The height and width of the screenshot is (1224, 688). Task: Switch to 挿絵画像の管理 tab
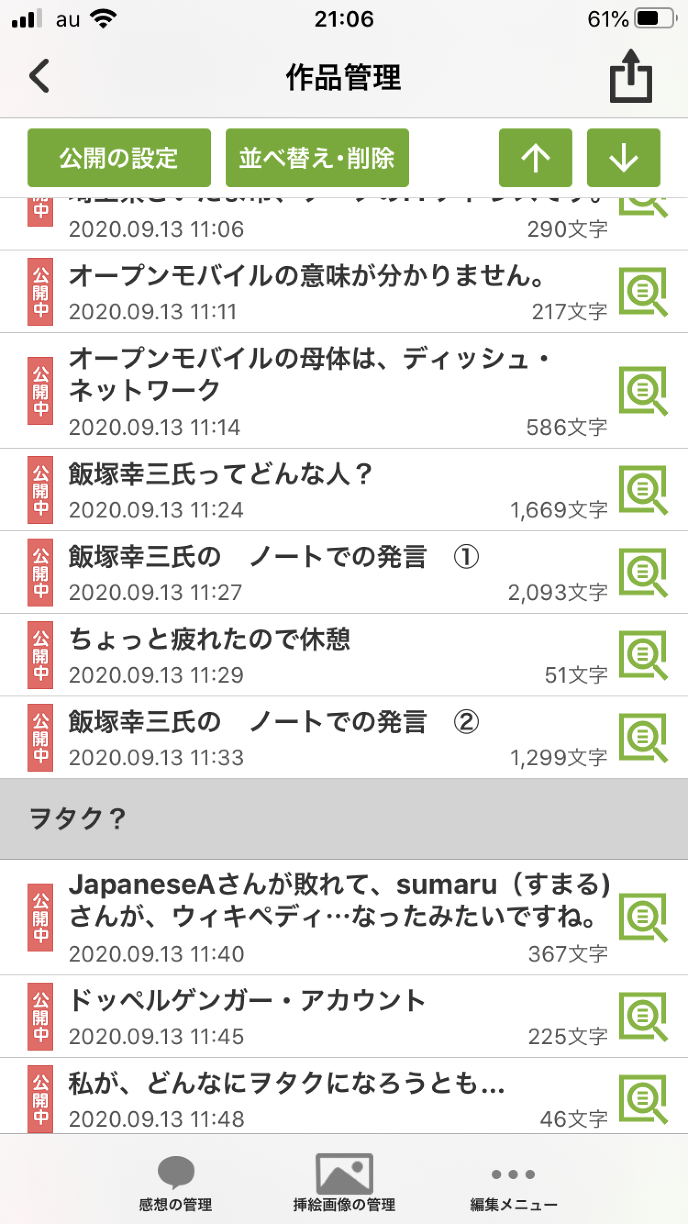(344, 1183)
